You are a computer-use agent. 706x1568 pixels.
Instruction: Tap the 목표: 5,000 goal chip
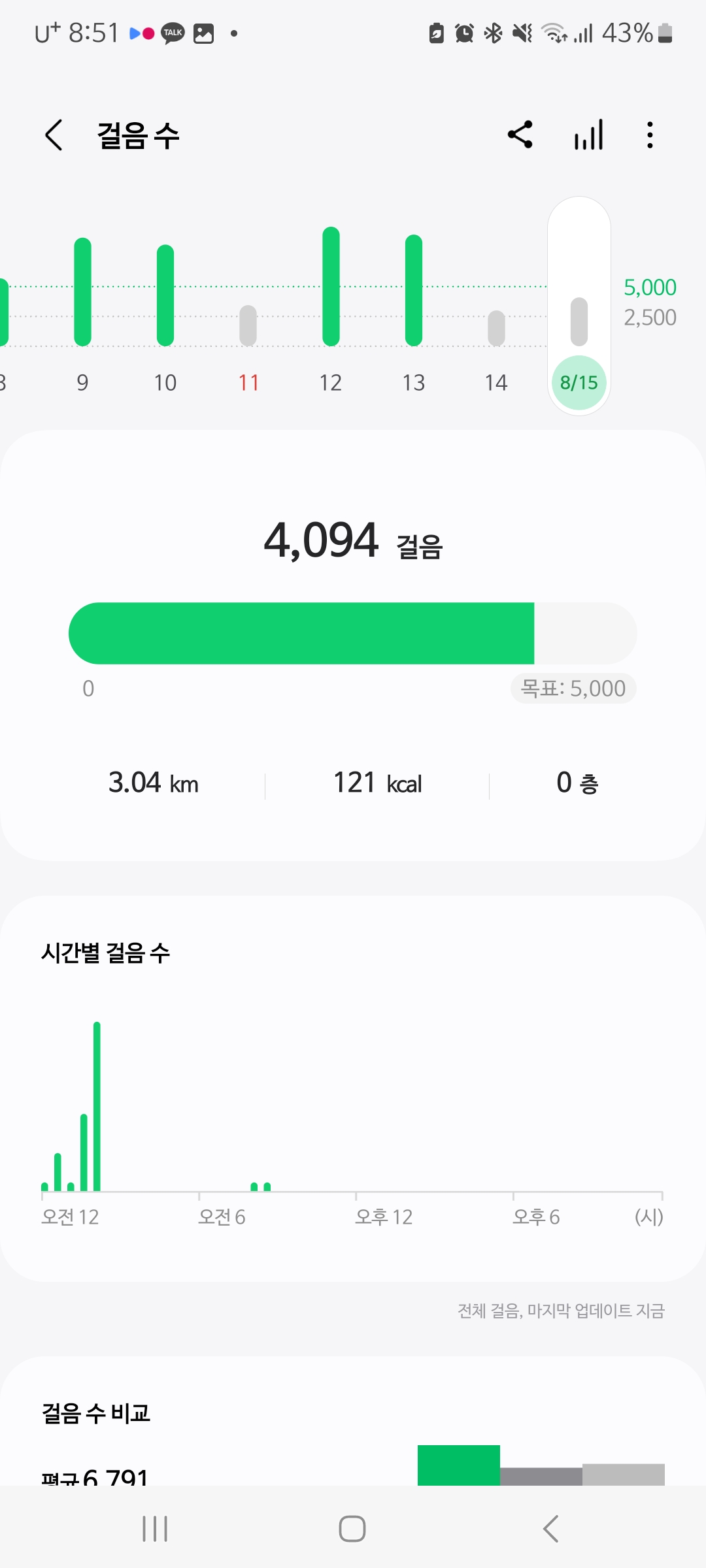(x=573, y=689)
